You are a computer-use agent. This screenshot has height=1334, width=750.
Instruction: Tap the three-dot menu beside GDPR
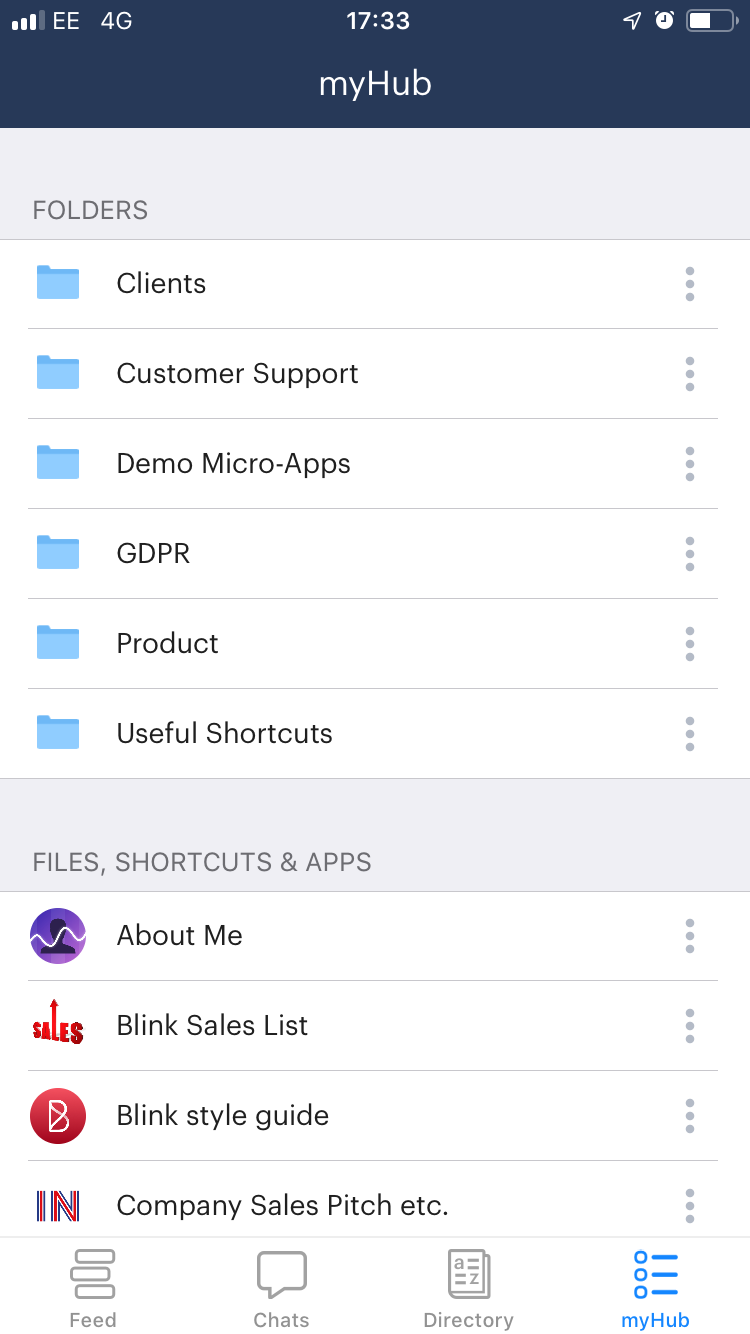point(690,554)
